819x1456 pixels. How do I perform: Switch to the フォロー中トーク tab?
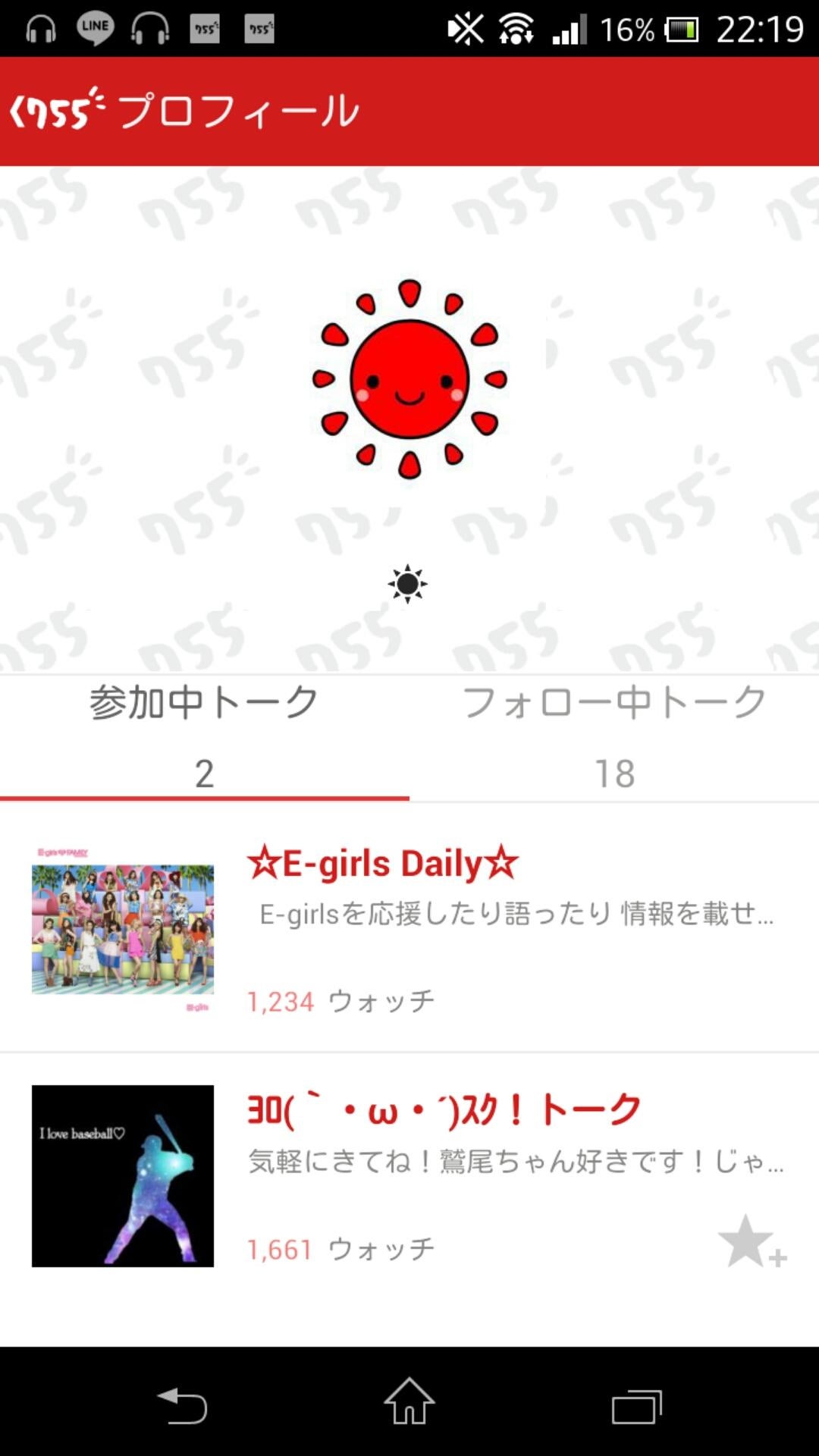click(614, 736)
